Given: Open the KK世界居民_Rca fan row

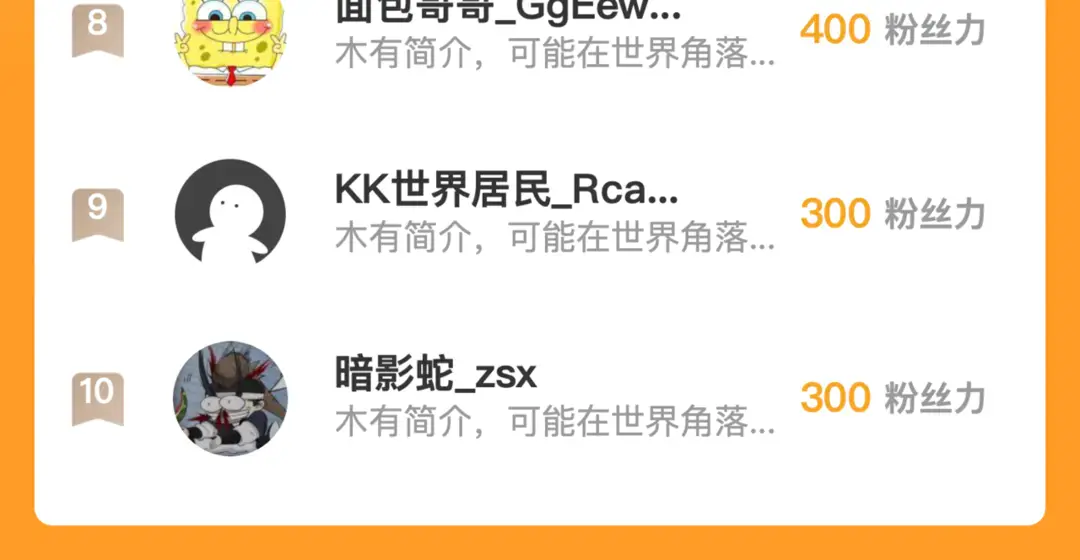Looking at the screenshot, I should (539, 214).
